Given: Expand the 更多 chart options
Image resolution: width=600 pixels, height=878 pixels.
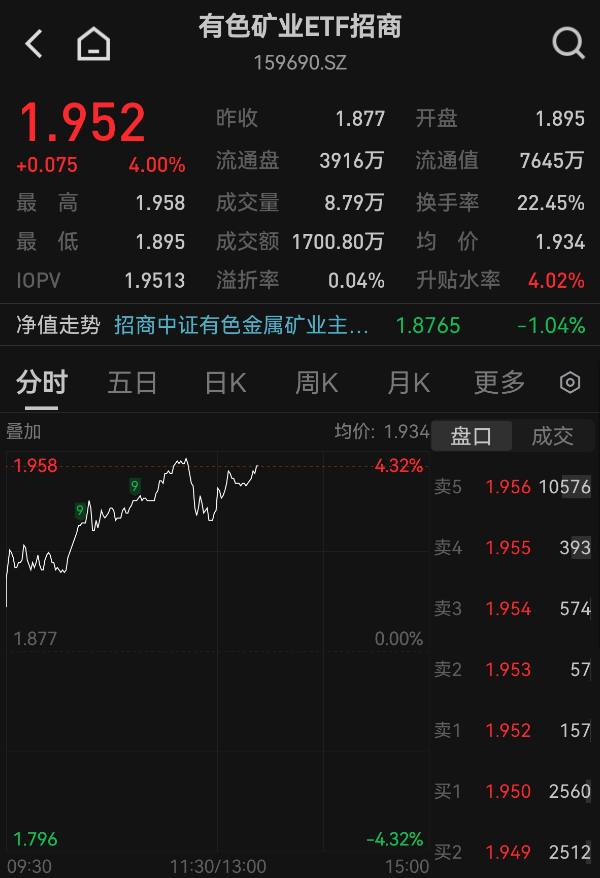Looking at the screenshot, I should click(499, 382).
